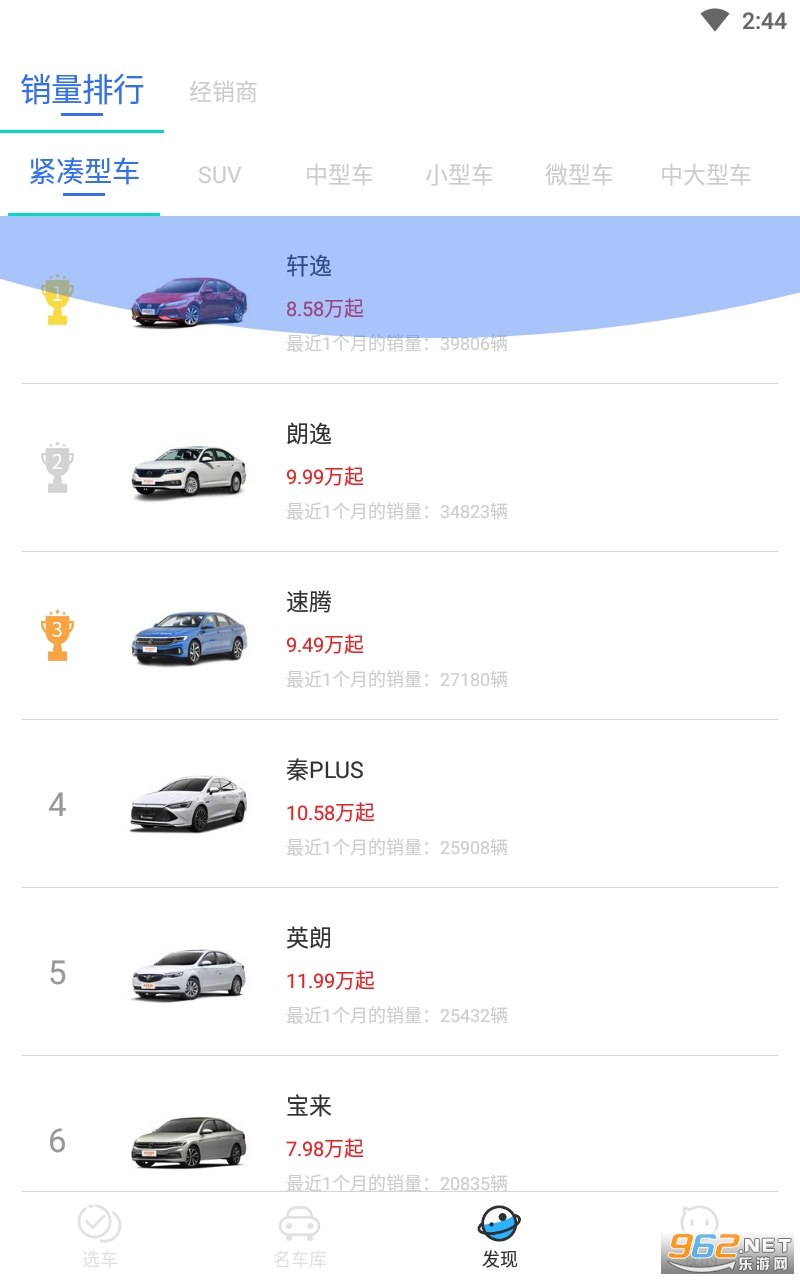Open the 小型车 category tab
This screenshot has height=1280, width=800.
pyautogui.click(x=459, y=175)
